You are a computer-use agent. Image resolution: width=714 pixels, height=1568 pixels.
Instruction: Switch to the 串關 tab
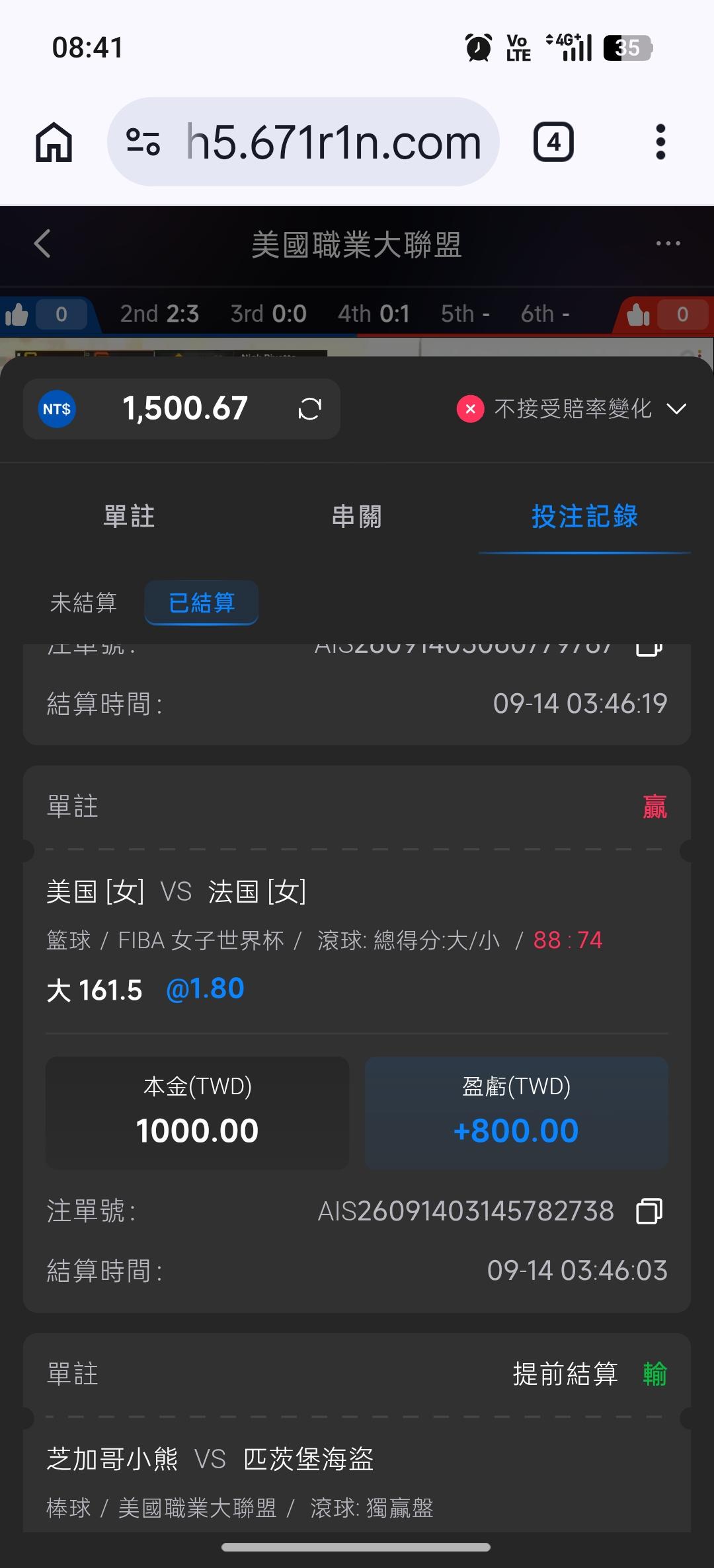pyautogui.click(x=357, y=516)
